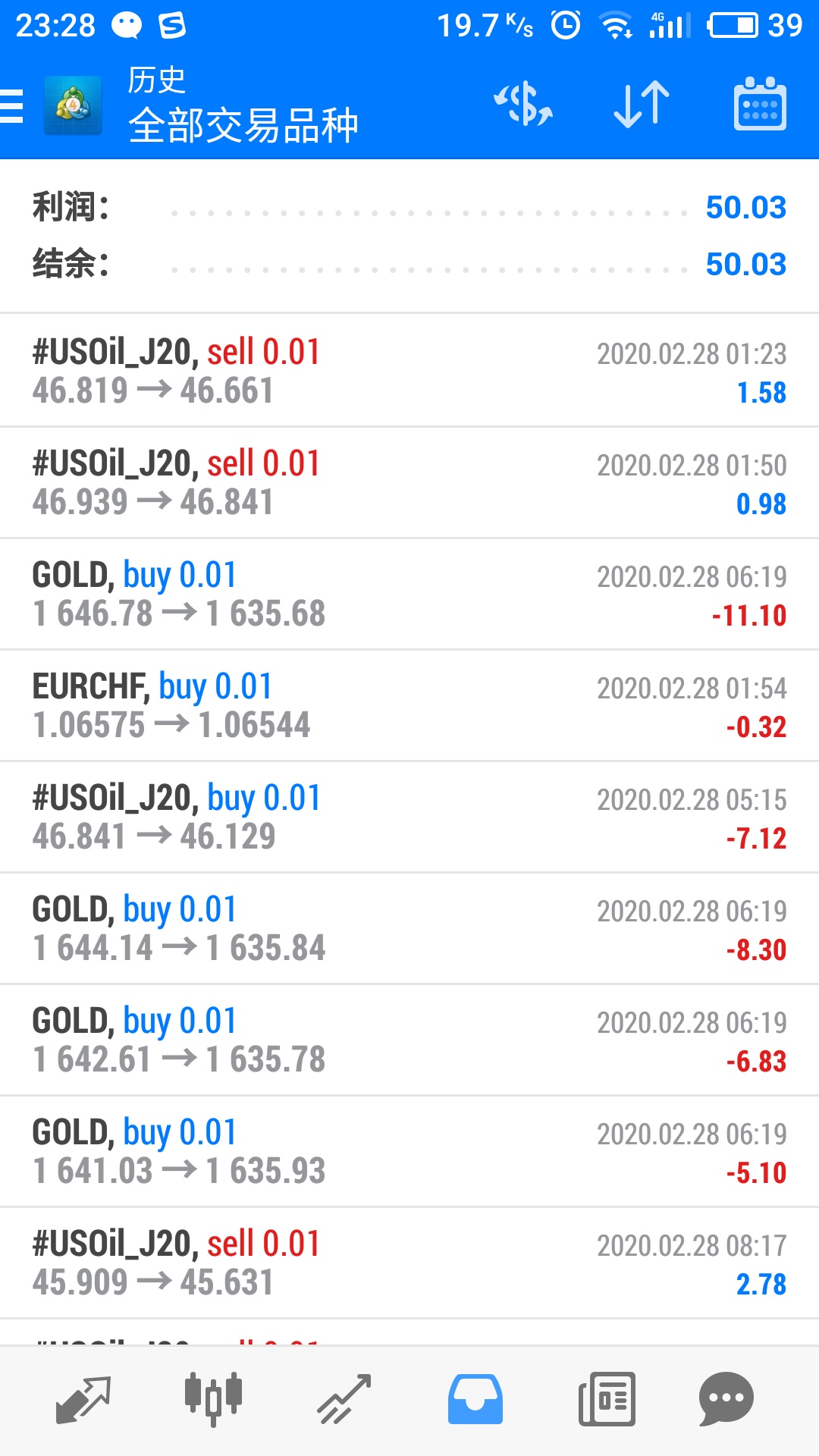The image size is (819, 1456).
Task: View the GOLD buy trade with -8.30 loss
Action: (409, 928)
